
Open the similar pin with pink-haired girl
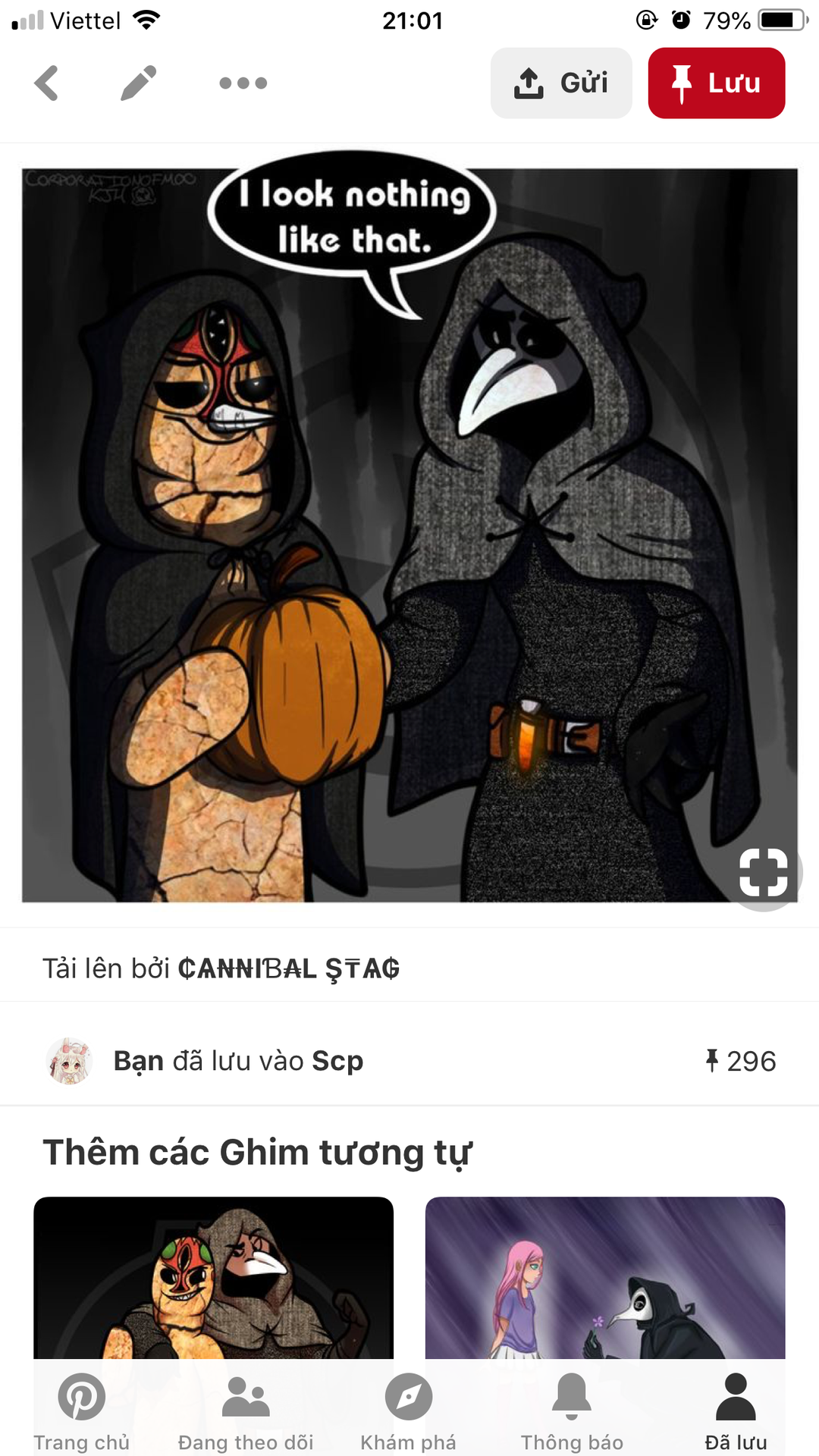click(605, 1278)
